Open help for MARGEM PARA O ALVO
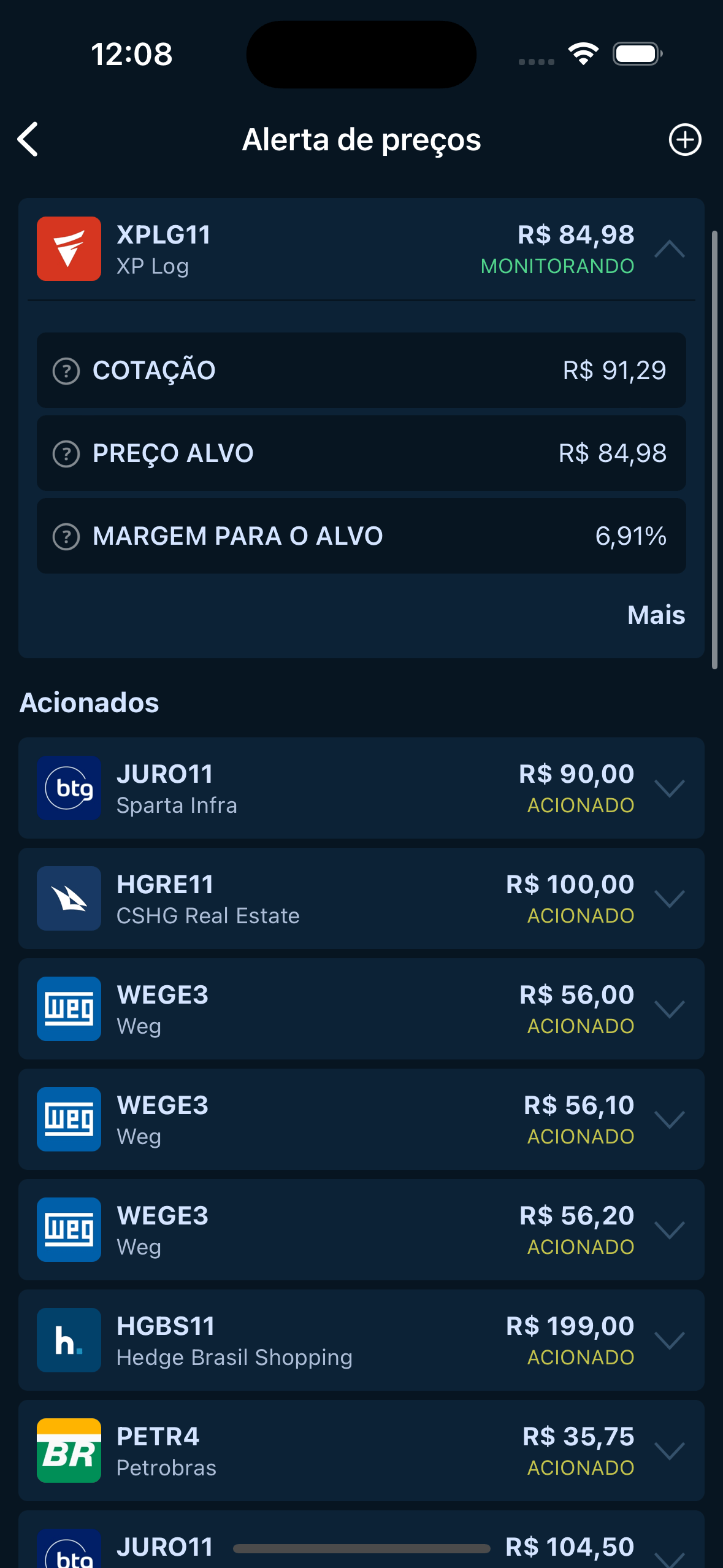 click(66, 536)
